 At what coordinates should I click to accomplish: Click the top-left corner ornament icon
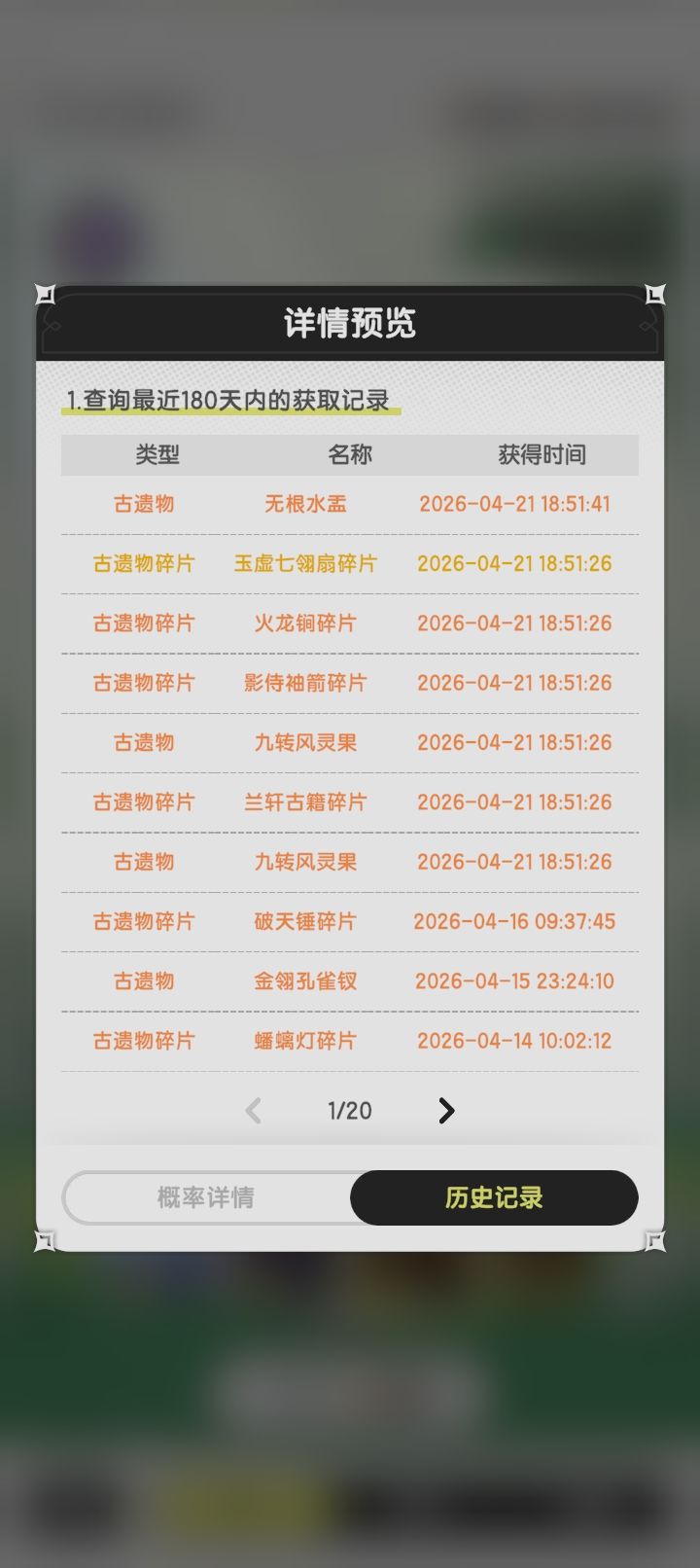[x=46, y=293]
